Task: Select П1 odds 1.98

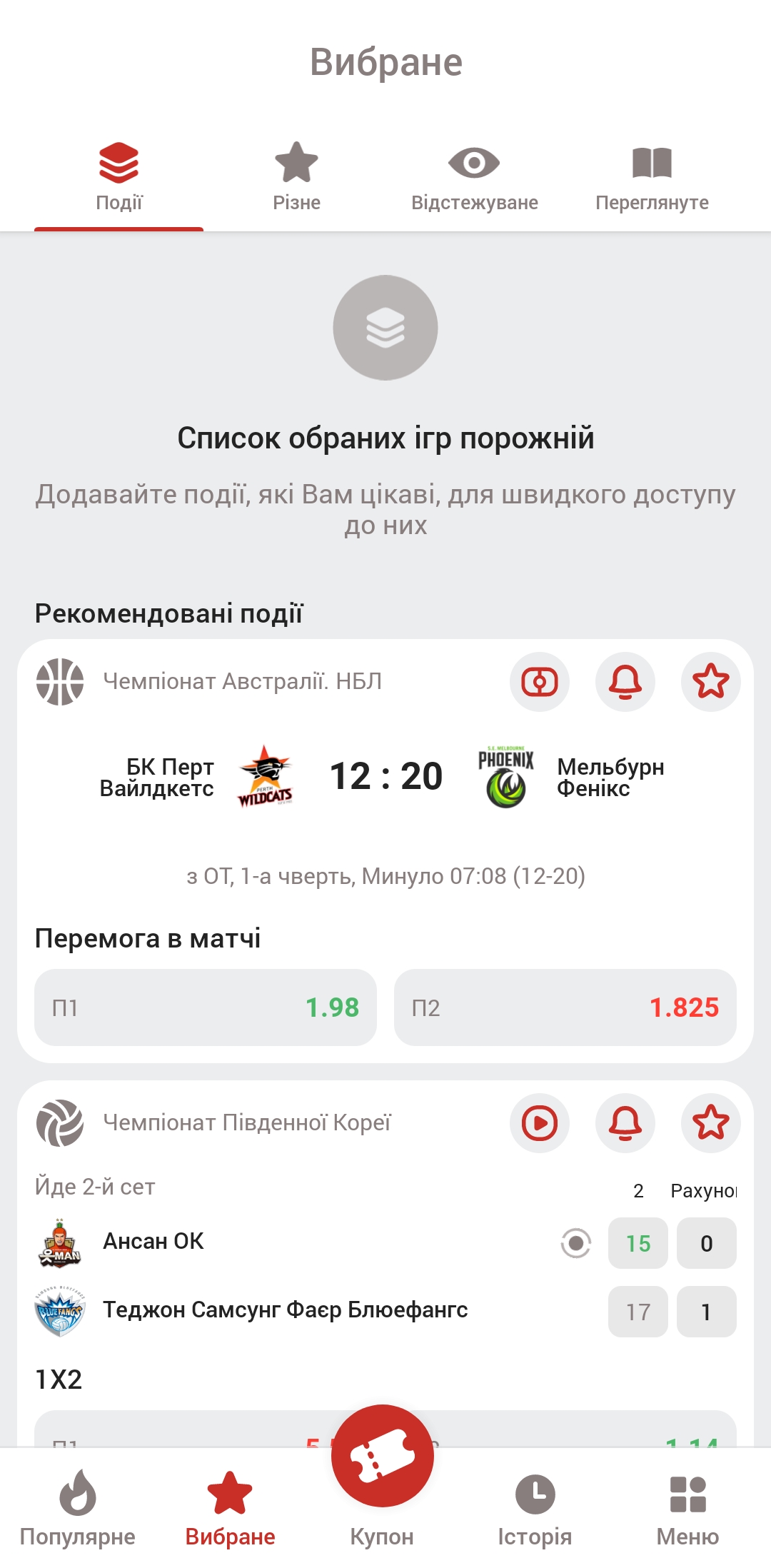Action: 206,1007
